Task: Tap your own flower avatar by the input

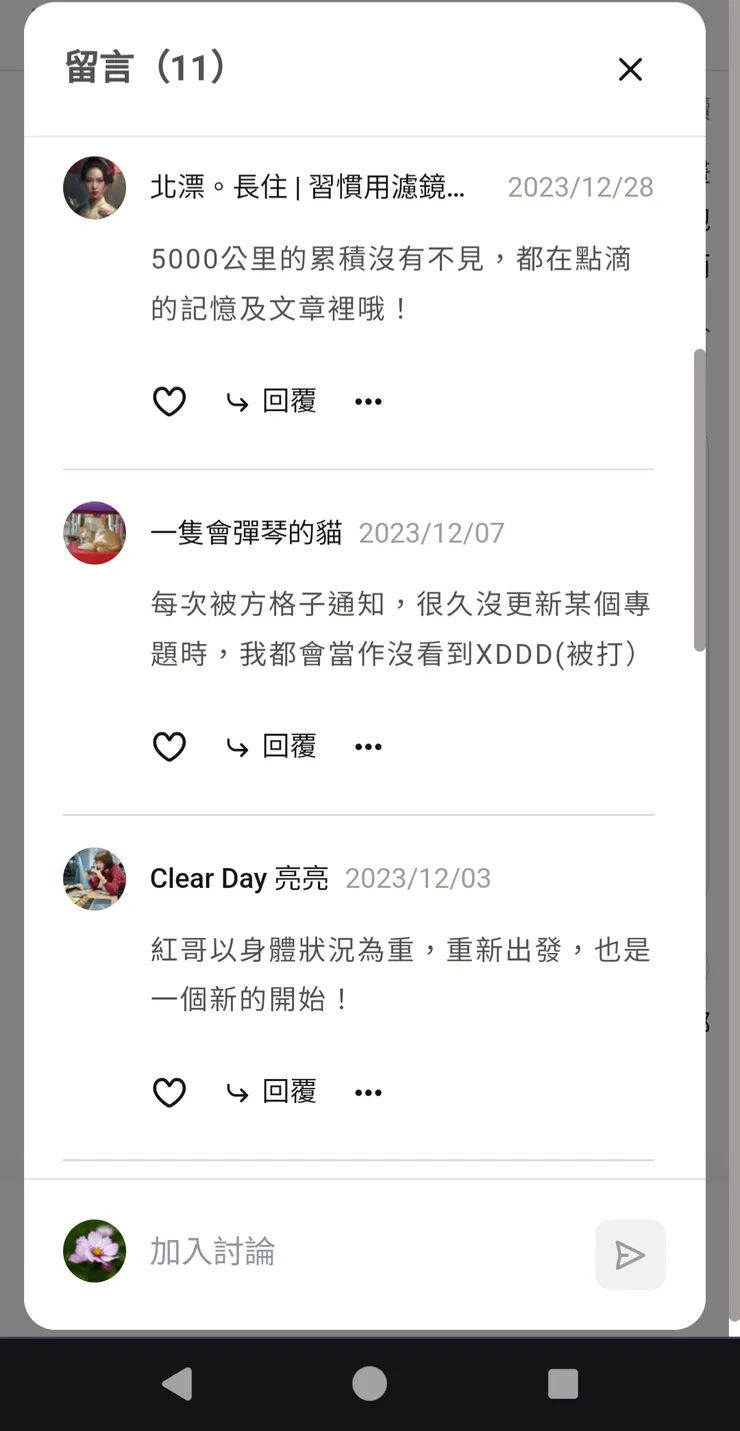Action: (x=94, y=1250)
